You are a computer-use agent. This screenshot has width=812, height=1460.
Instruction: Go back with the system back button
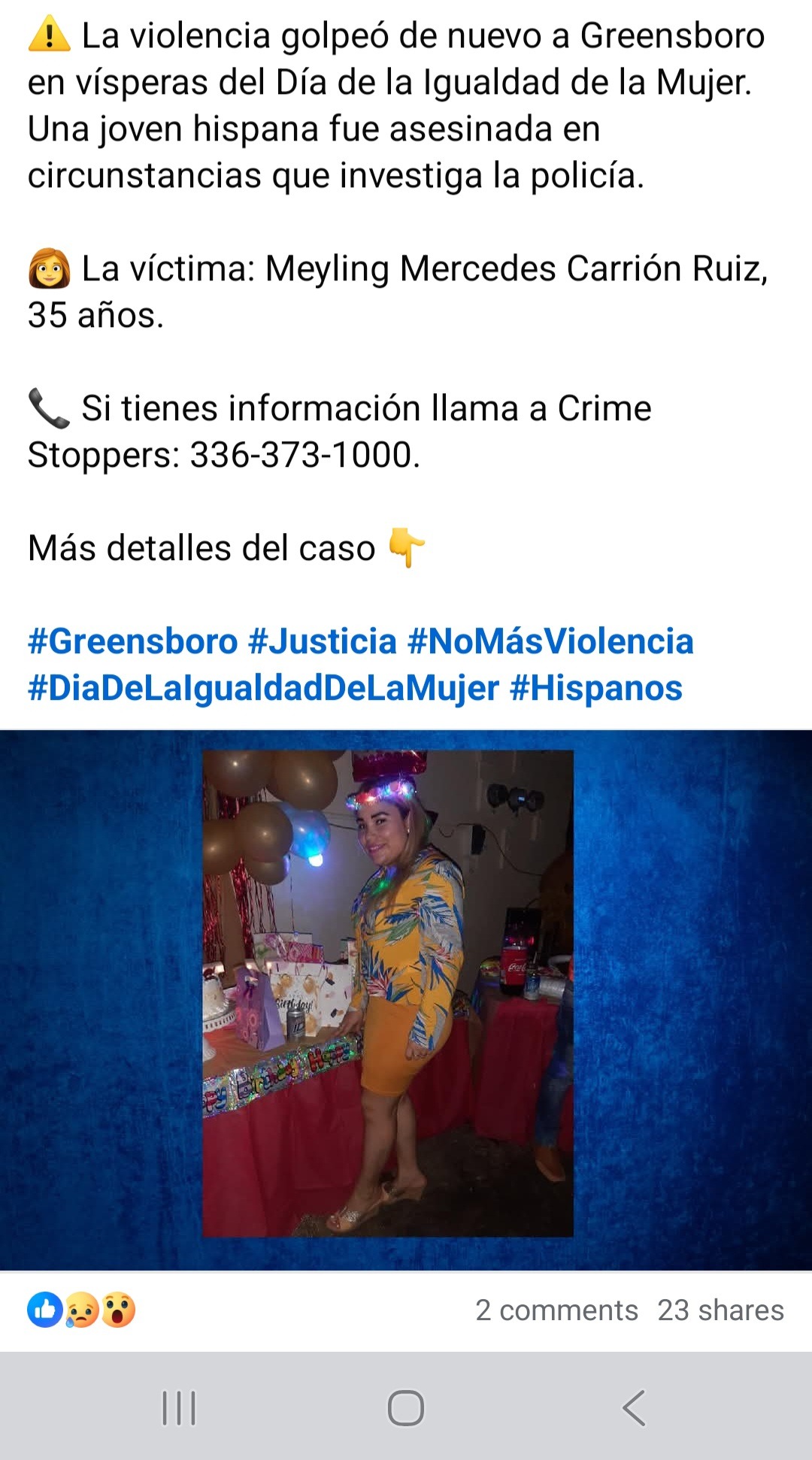coord(634,1407)
